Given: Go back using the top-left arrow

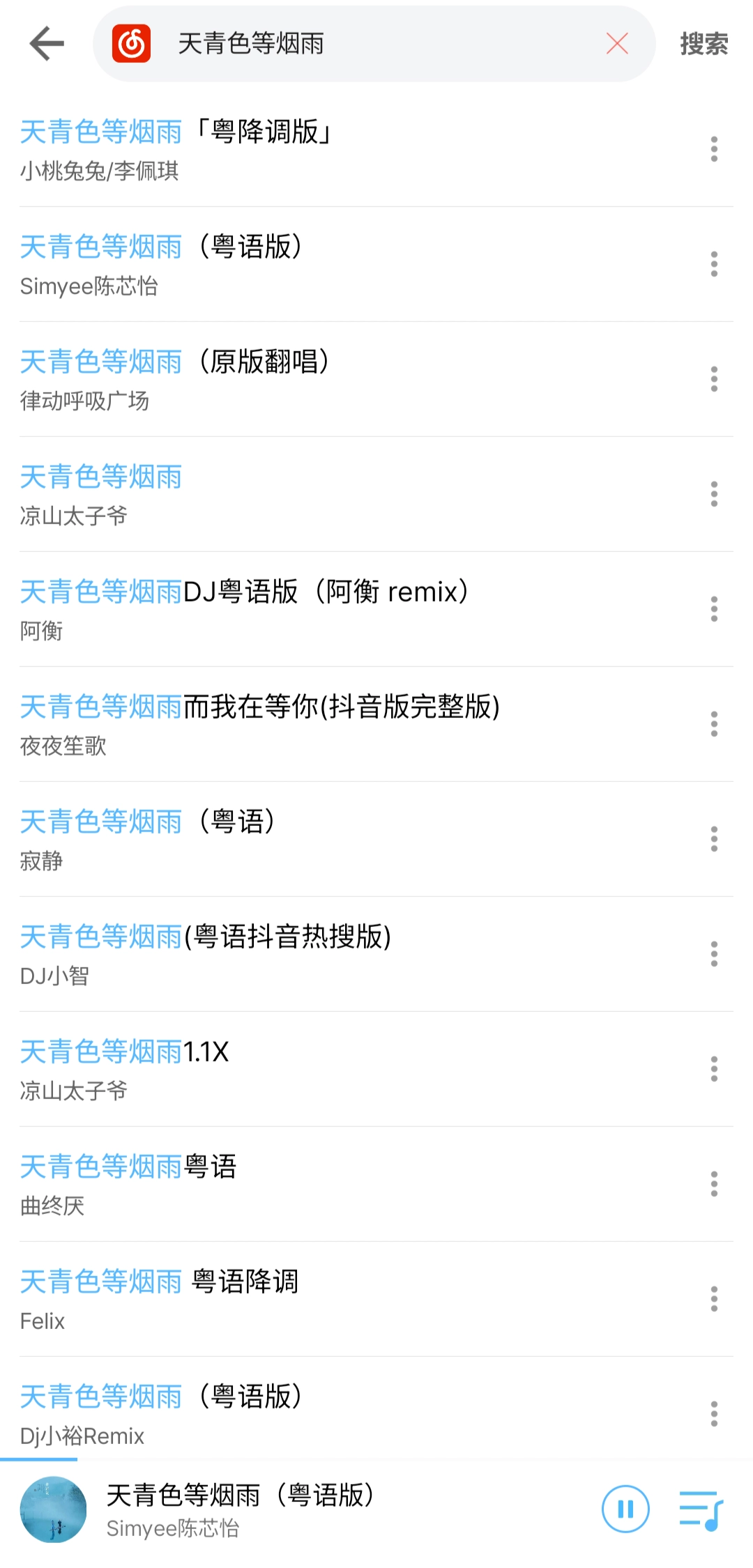Looking at the screenshot, I should click(x=46, y=43).
